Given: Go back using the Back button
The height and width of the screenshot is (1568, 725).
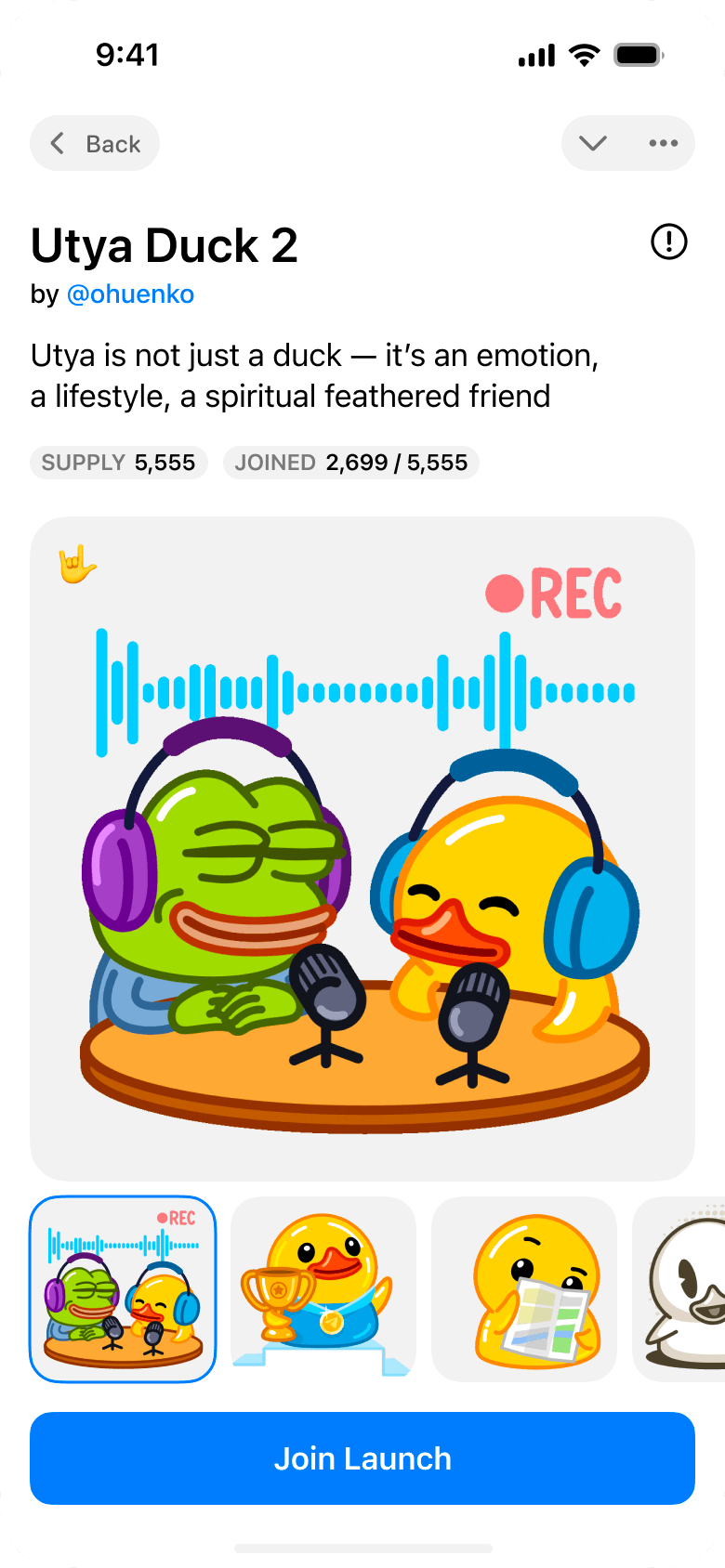Looking at the screenshot, I should 95,143.
